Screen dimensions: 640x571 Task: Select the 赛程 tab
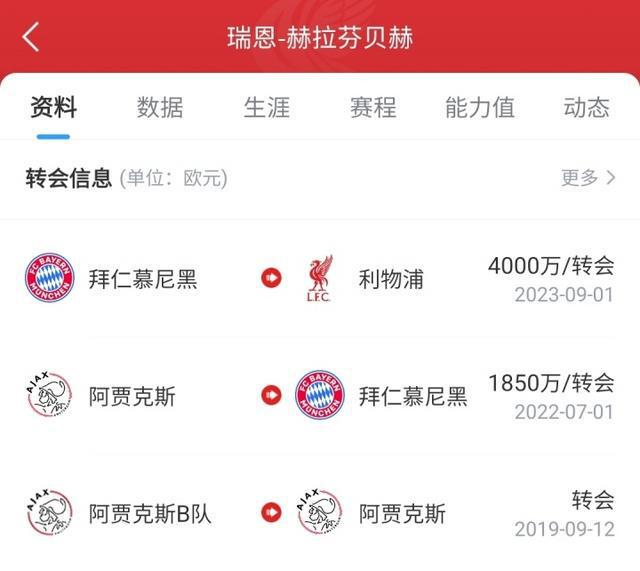tap(373, 108)
